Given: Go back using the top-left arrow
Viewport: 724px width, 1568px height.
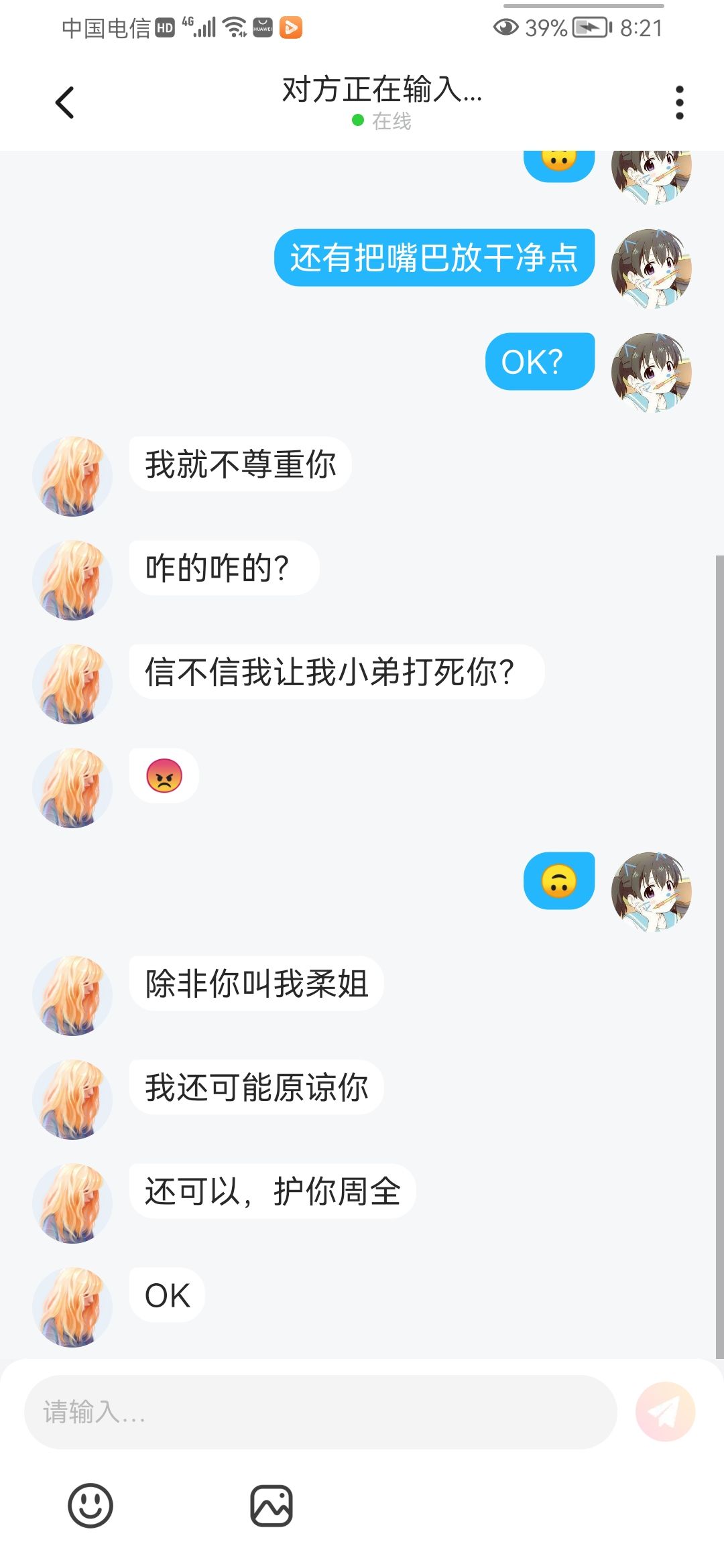Looking at the screenshot, I should point(64,103).
